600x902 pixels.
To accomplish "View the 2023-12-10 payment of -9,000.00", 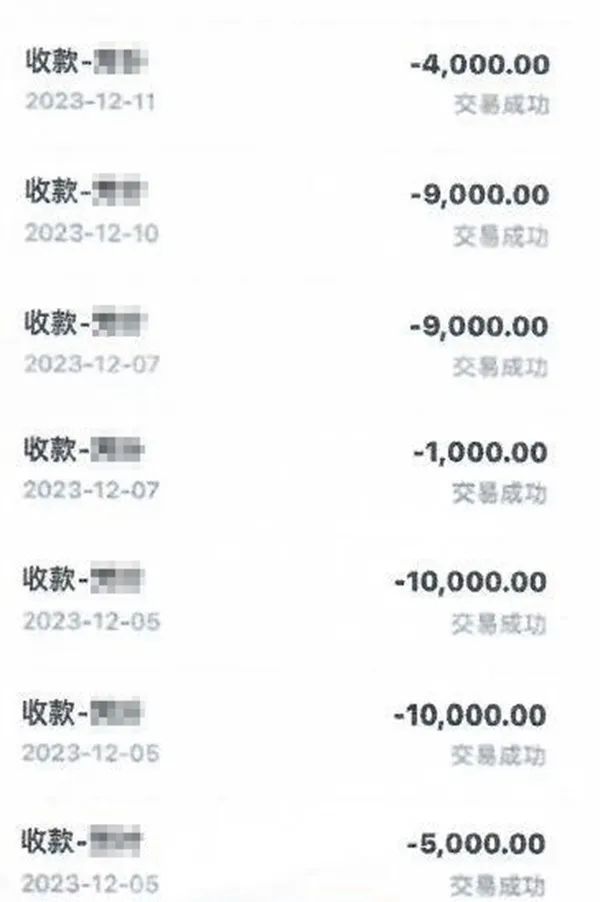I will coord(300,211).
